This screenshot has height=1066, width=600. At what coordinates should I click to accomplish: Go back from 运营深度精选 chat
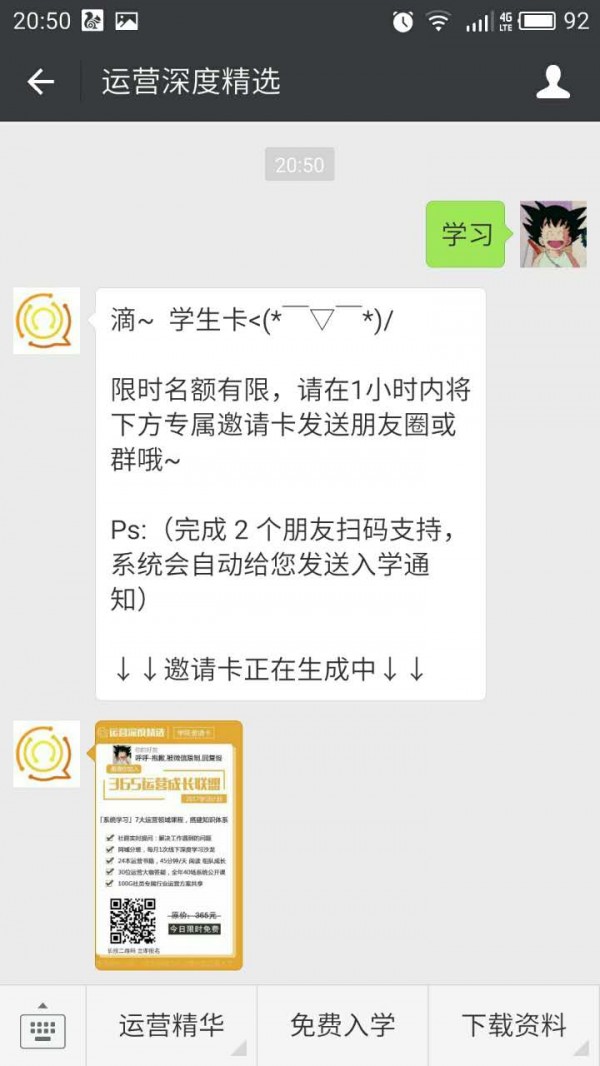pos(41,82)
